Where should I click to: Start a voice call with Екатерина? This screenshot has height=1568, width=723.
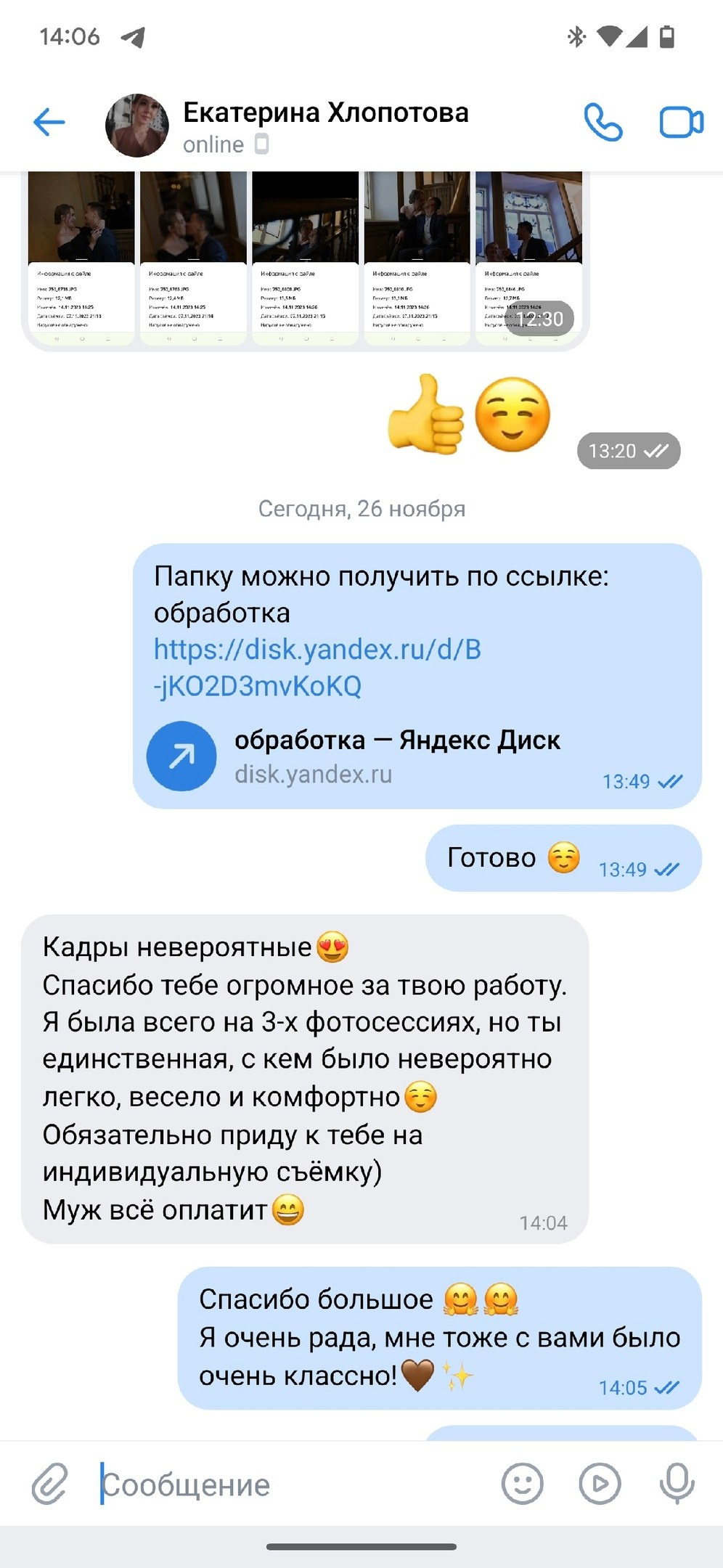603,122
